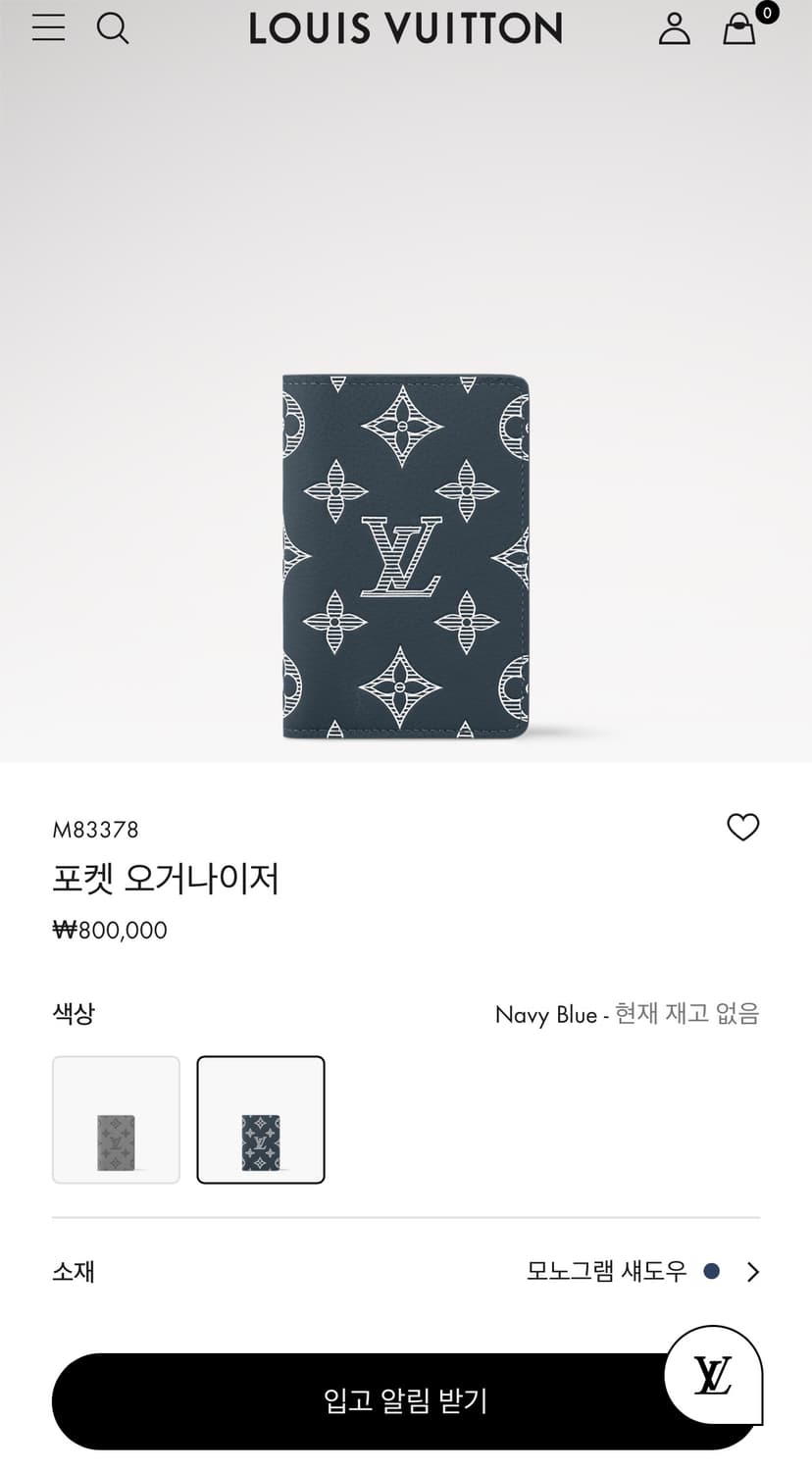Screen dimensions: 812x1471
Task: Open the account profile icon
Action: click(675, 27)
